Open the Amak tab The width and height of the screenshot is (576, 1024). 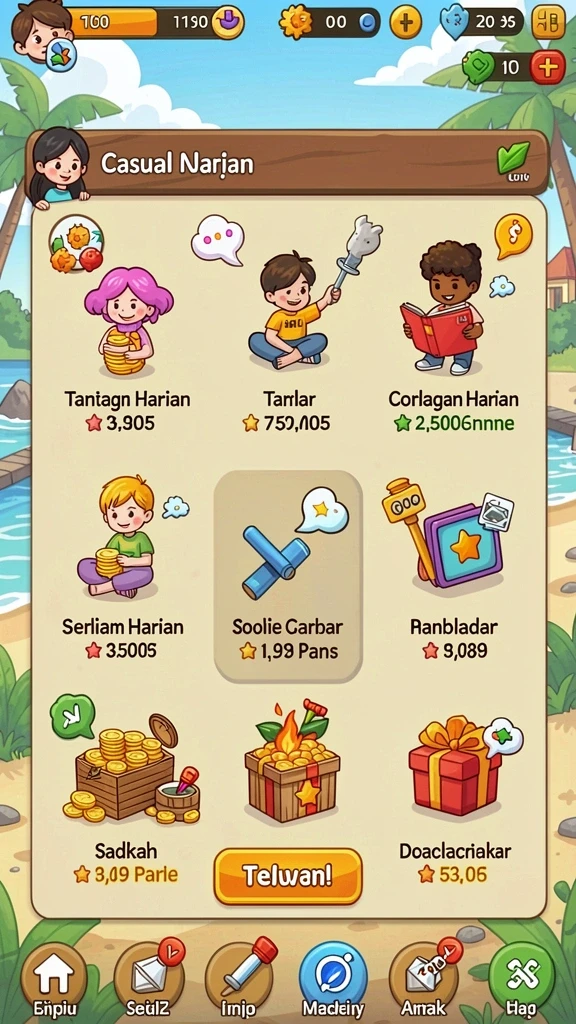[424, 980]
